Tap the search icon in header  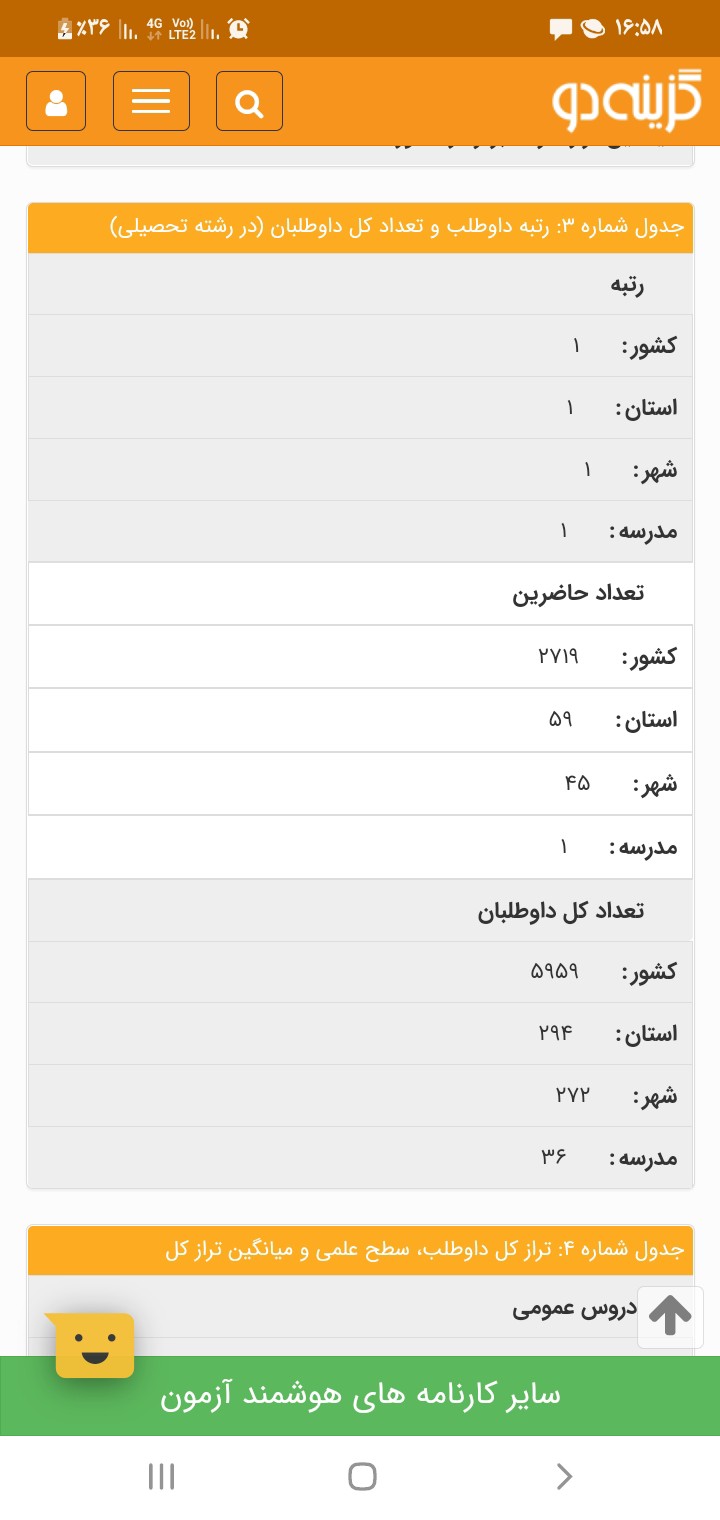tap(249, 102)
